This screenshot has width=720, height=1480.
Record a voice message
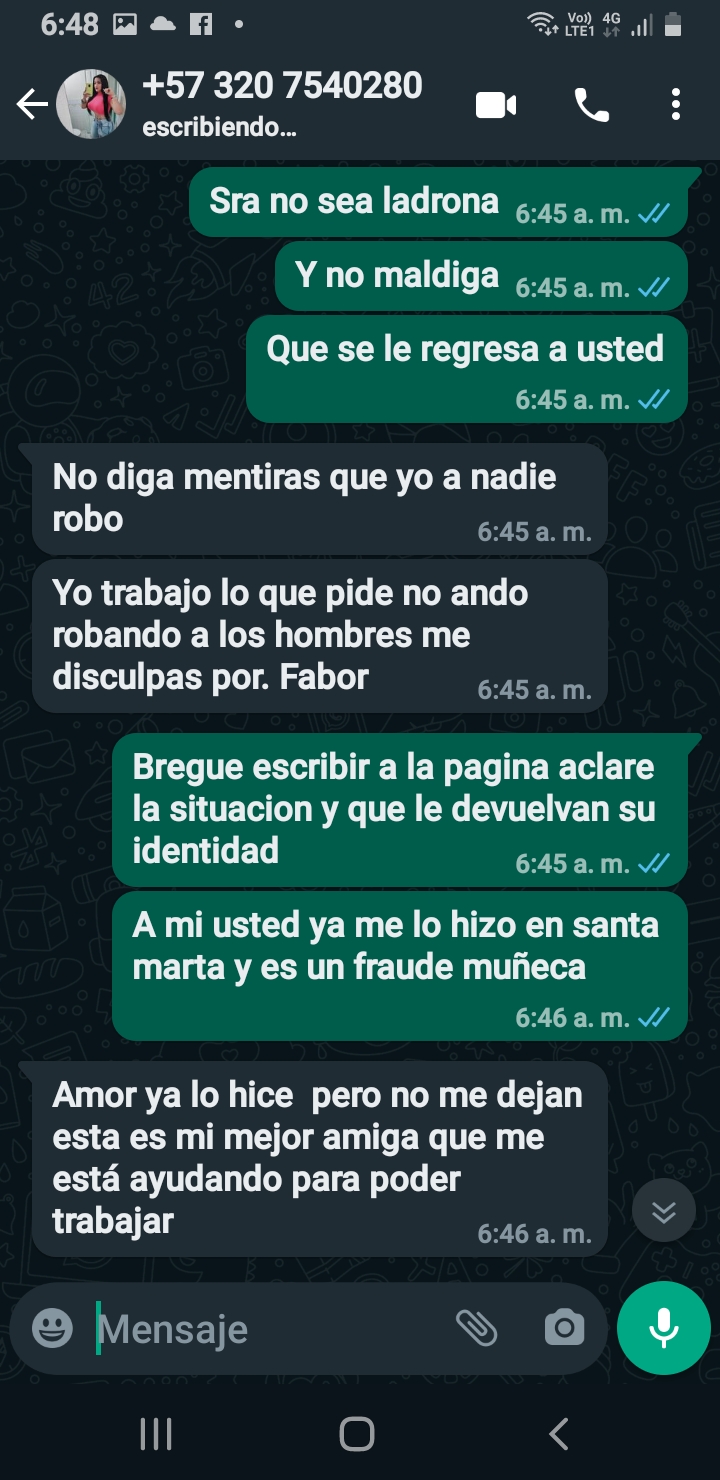coord(664,1328)
